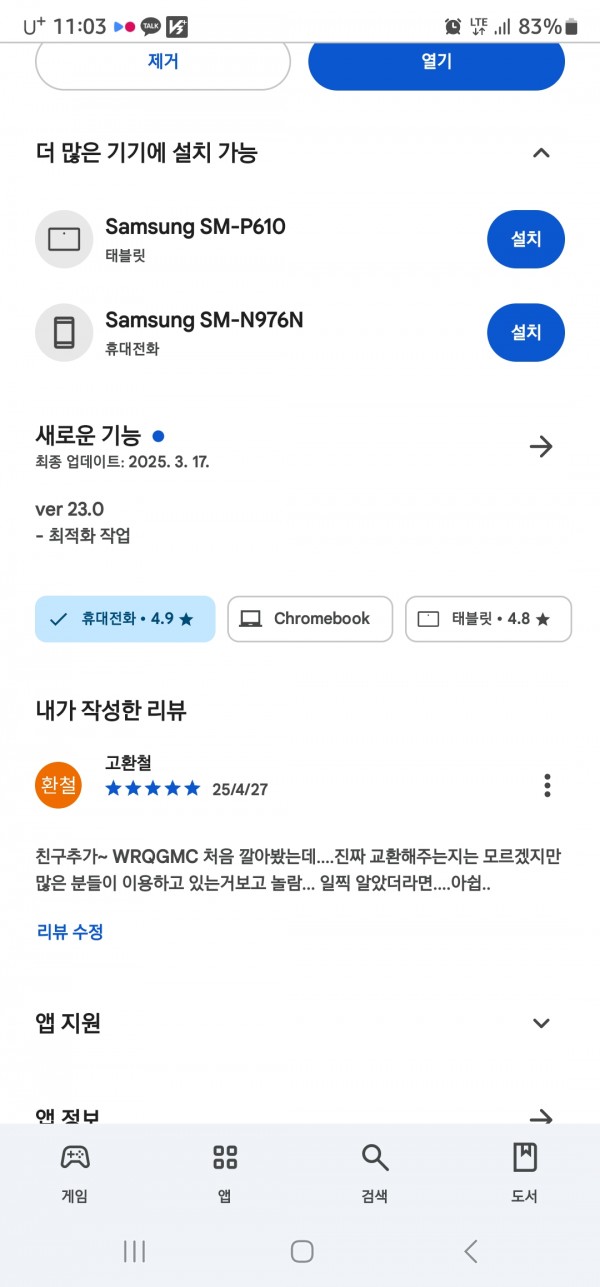Switch to the 도서 tab
600x1287 pixels.
525,1172
